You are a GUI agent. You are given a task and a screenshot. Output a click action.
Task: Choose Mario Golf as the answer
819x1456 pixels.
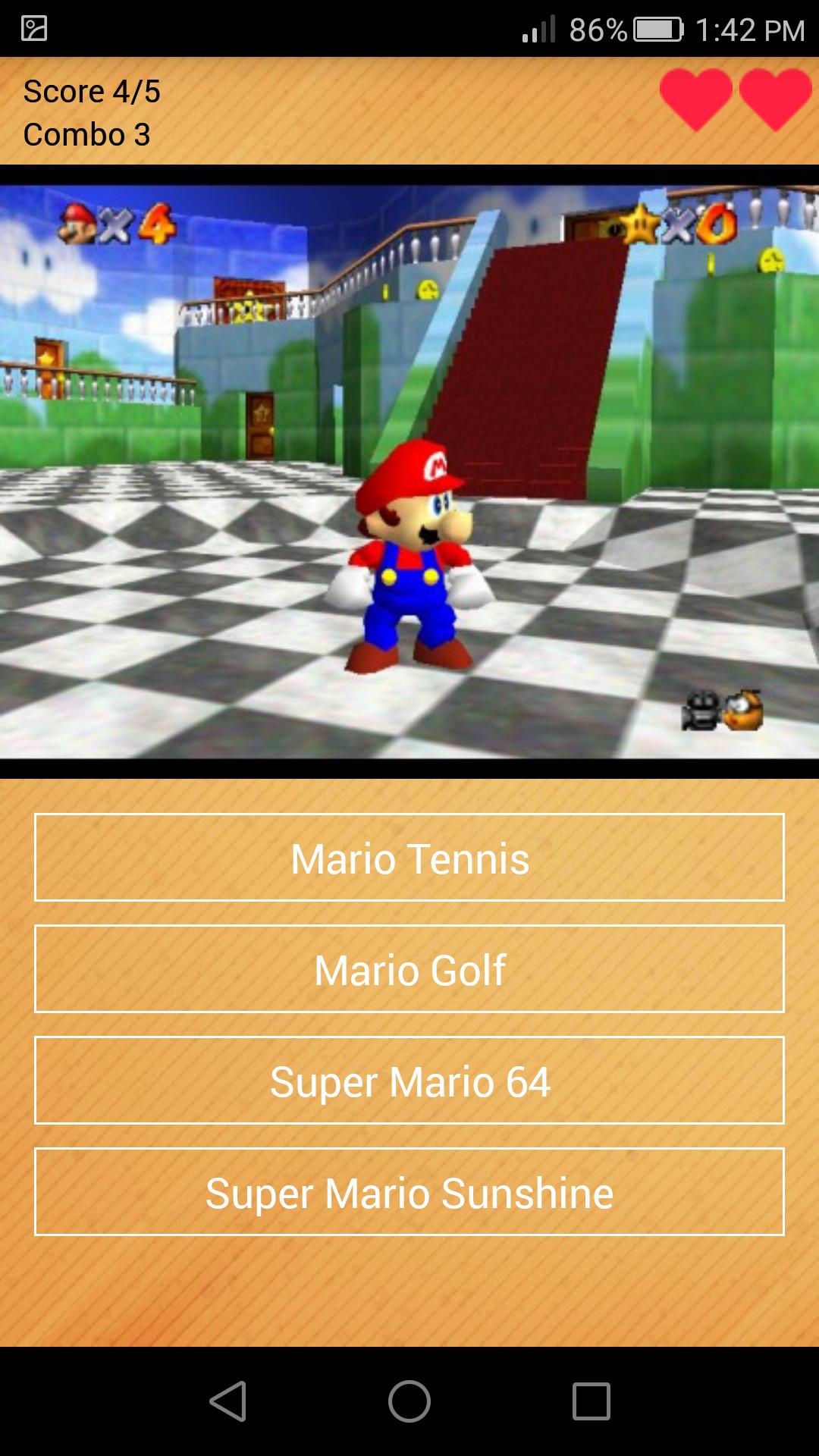click(x=409, y=969)
